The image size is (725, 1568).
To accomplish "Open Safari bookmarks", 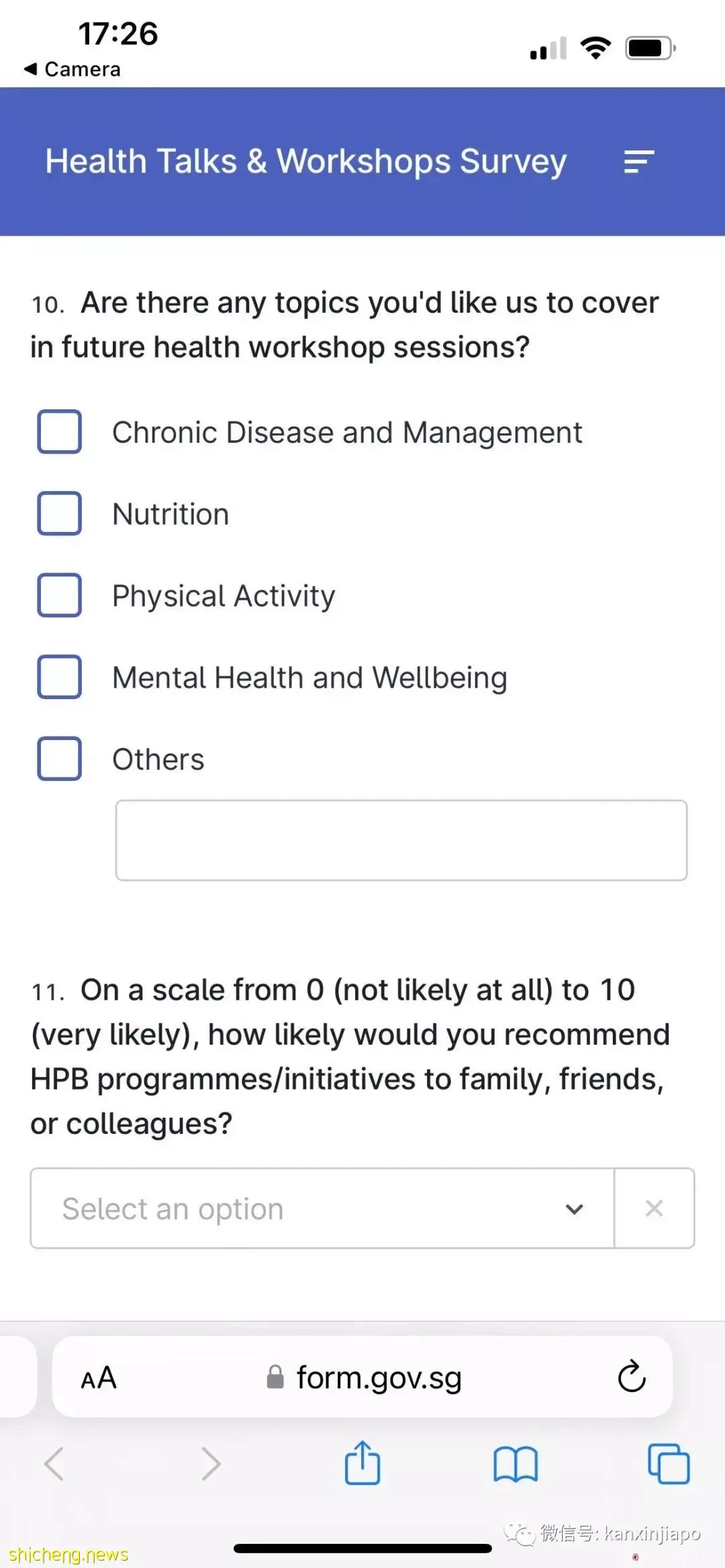I will (x=516, y=1464).
